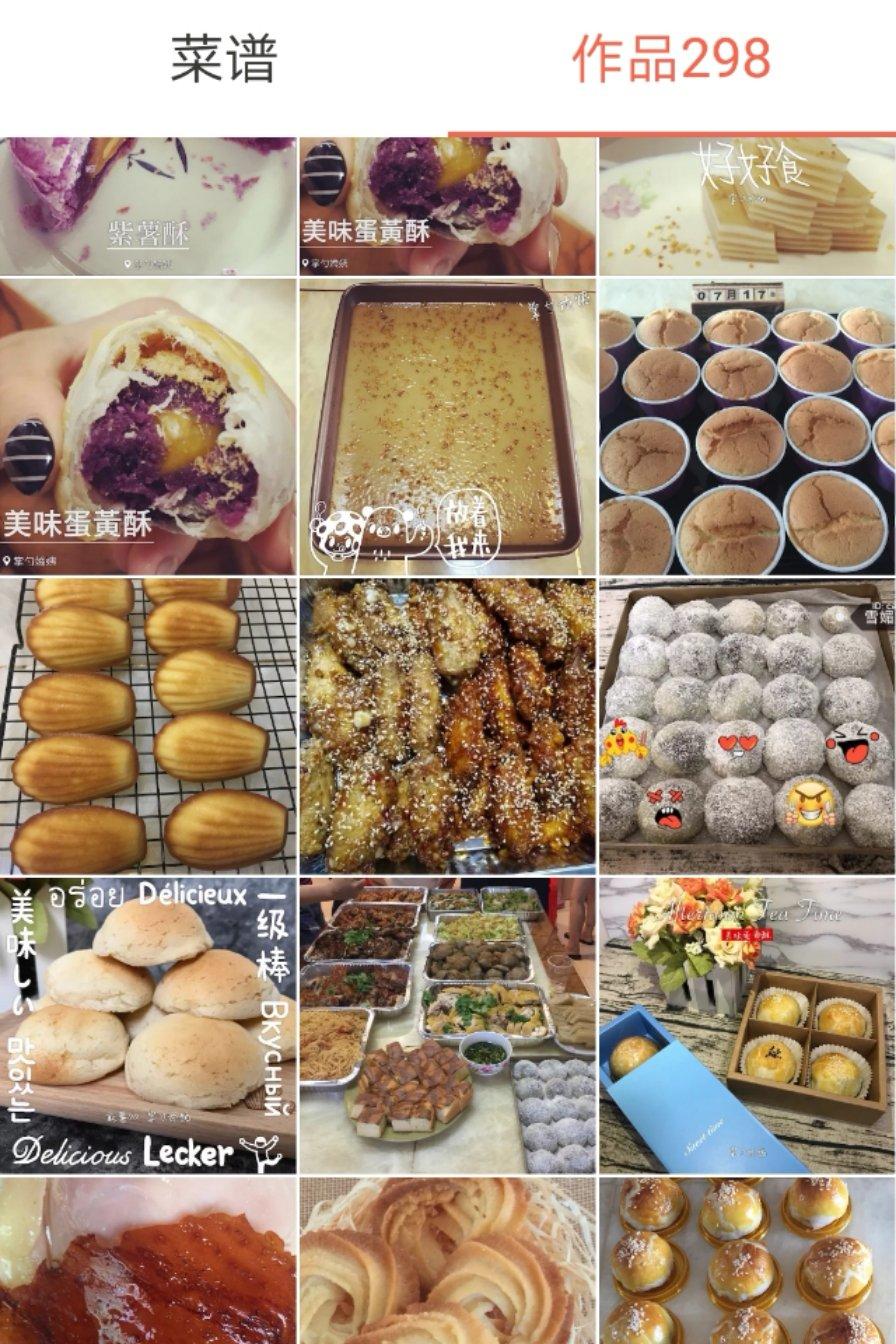Open the cupcakes photo with the date blocks
Screen dimensions: 896x1344
(747, 426)
